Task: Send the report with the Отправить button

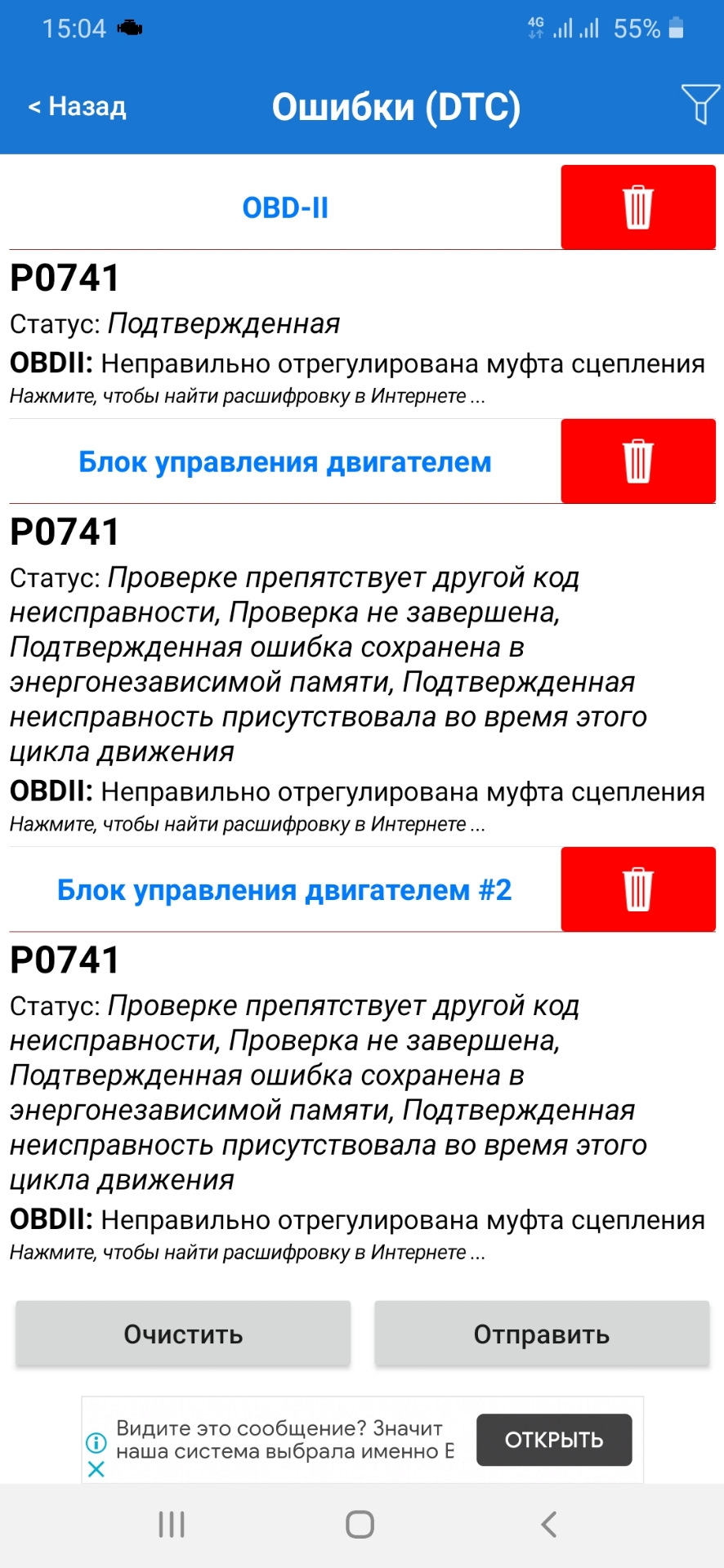Action: point(542,1334)
